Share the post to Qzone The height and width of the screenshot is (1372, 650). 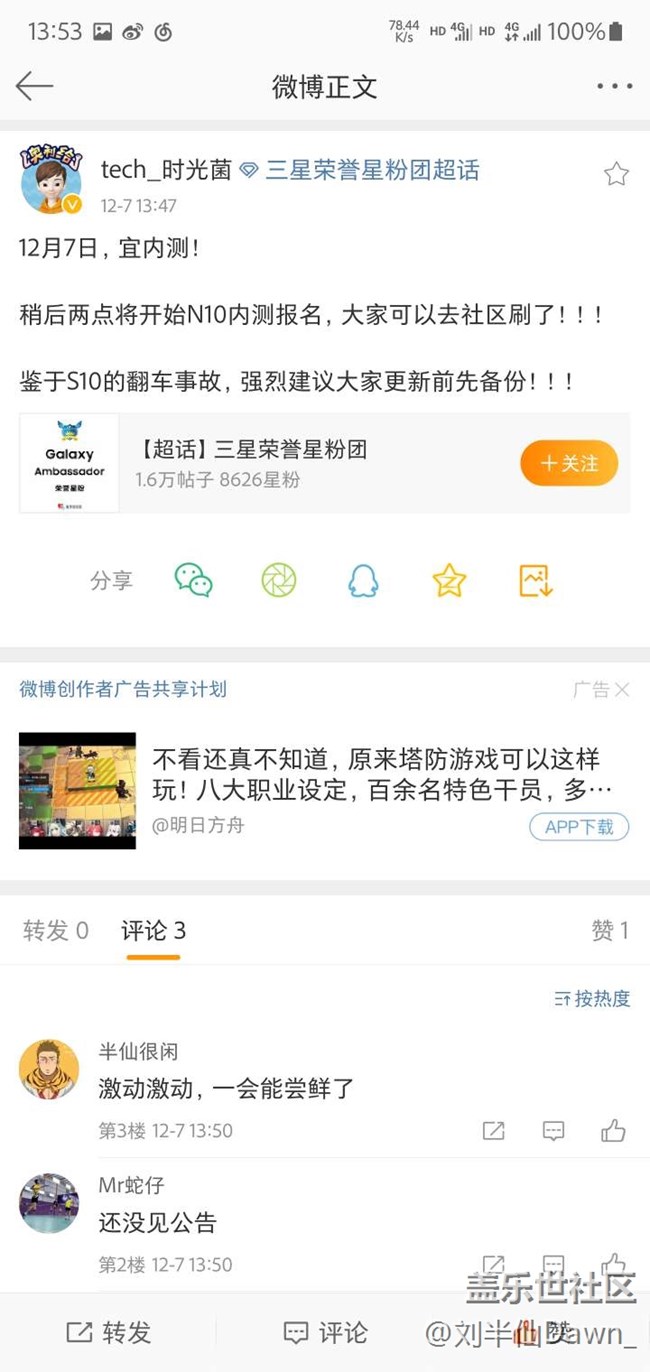(x=449, y=580)
